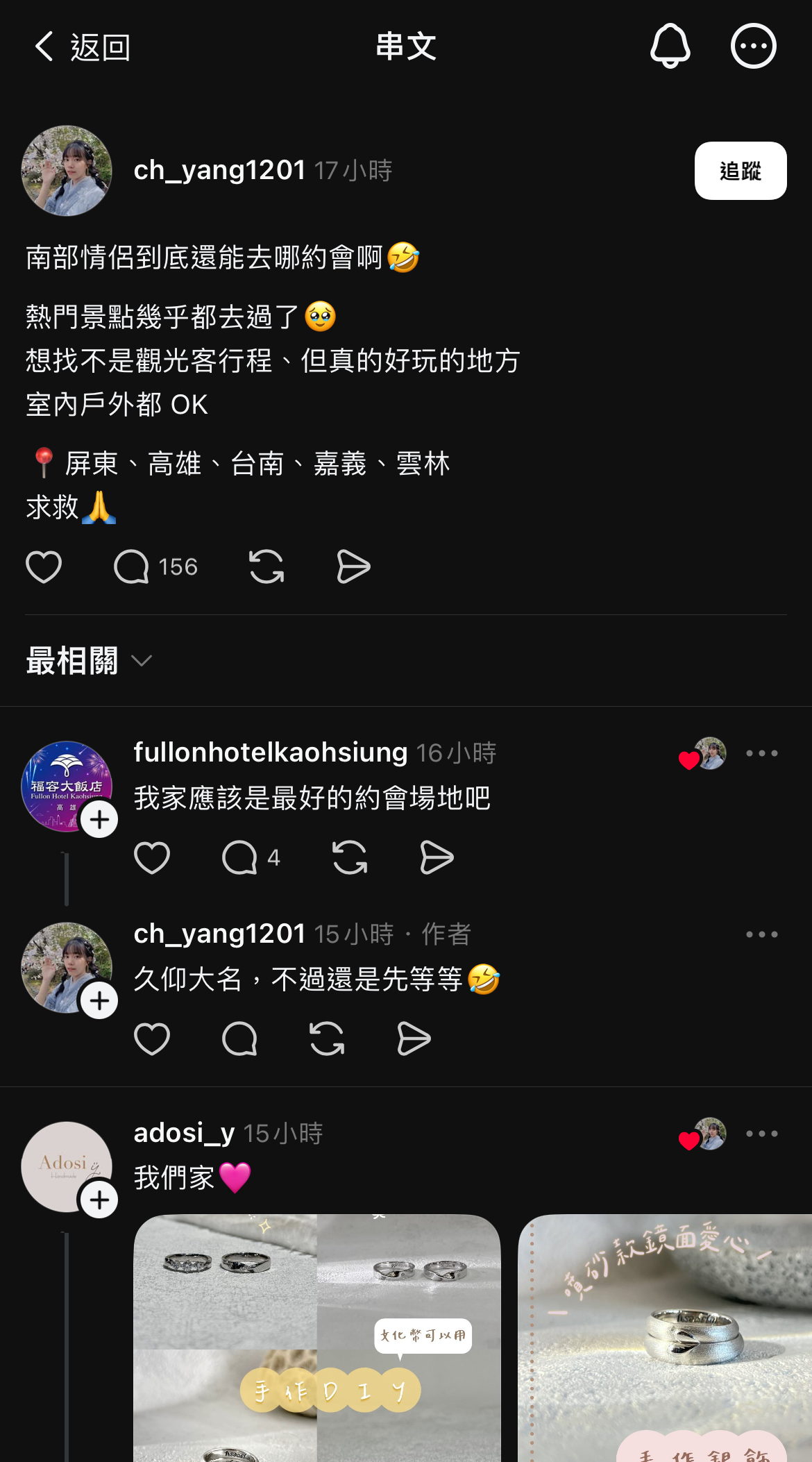Like fullonhotelkaohsiung's reply
This screenshot has width=812, height=1462.
(152, 857)
